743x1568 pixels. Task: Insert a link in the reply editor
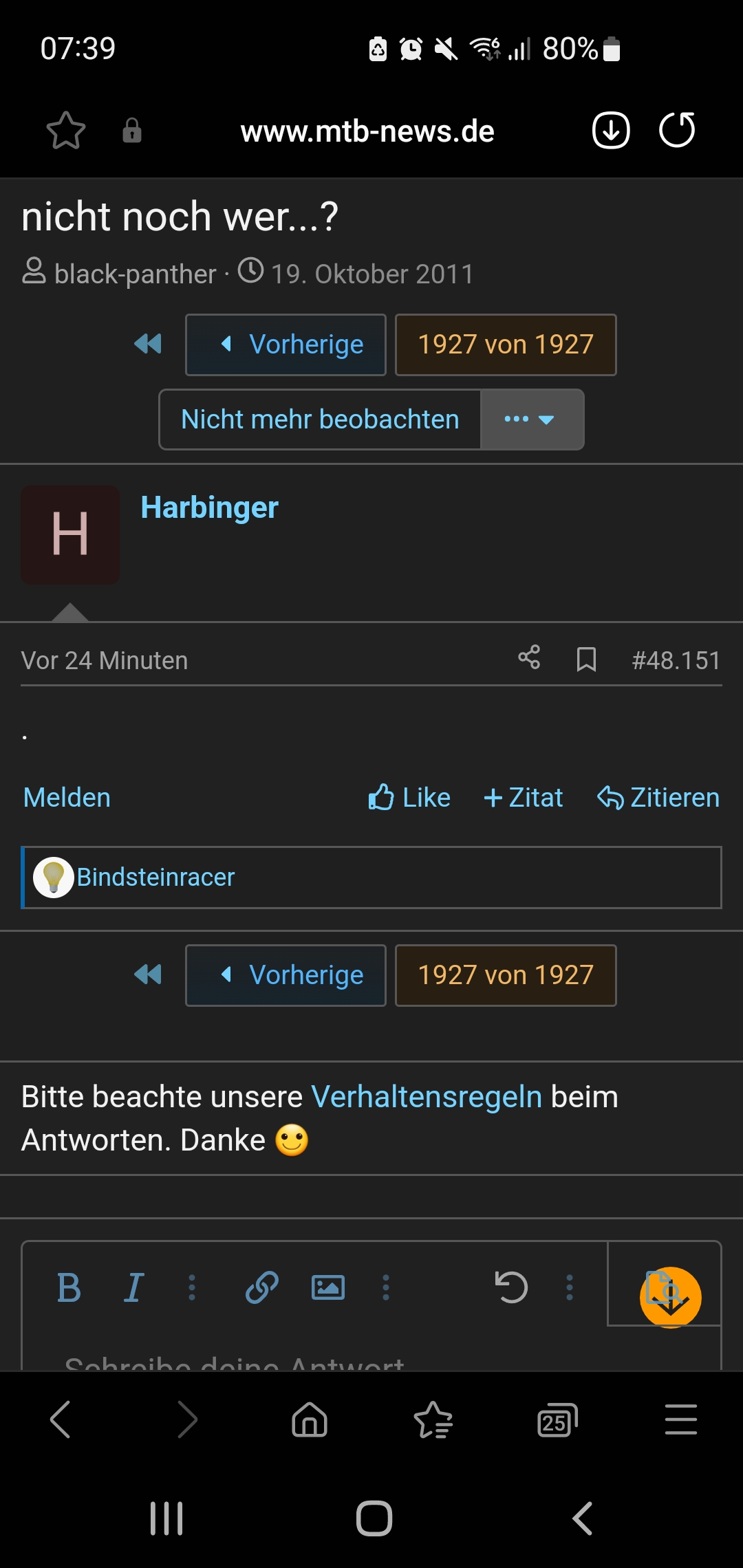pyautogui.click(x=262, y=1287)
